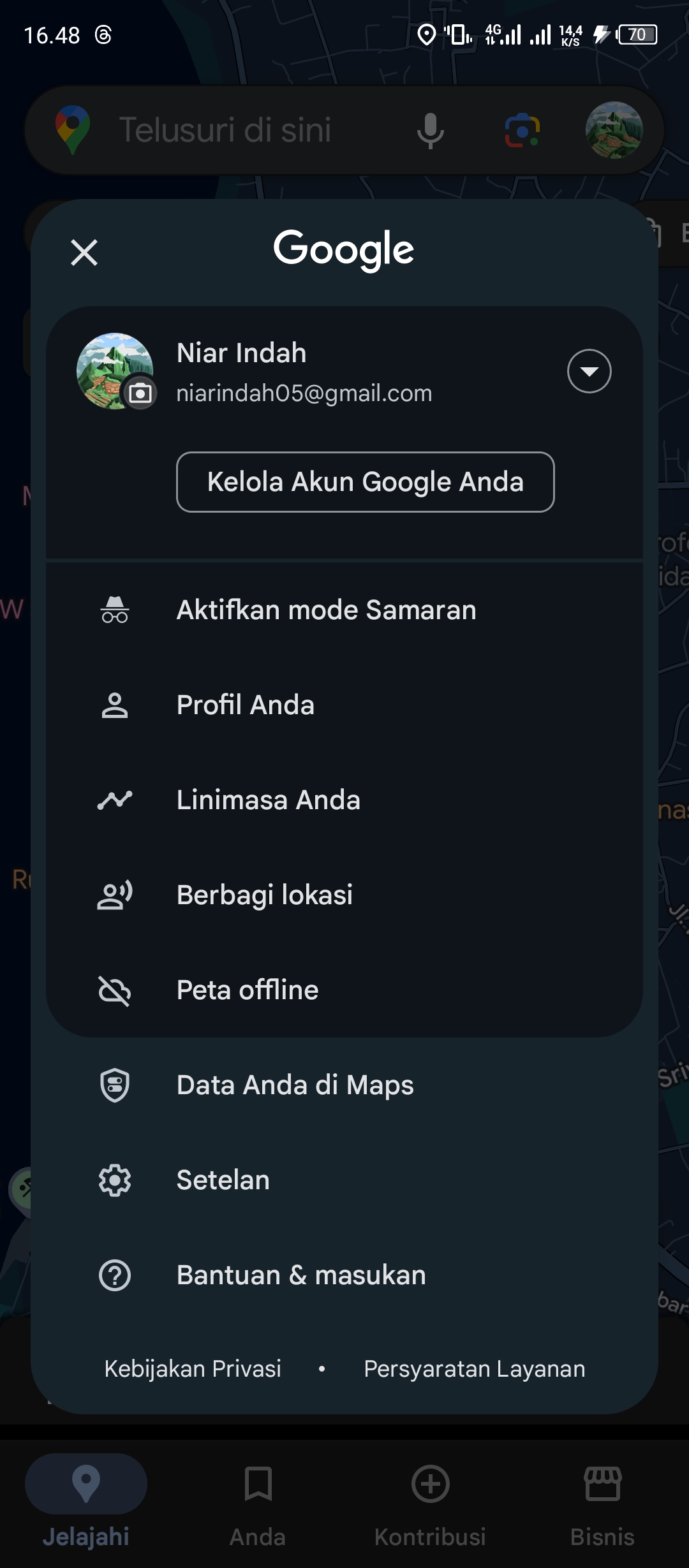689x1568 pixels.
Task: Expand the account switcher dropdown arrow
Action: tap(589, 371)
